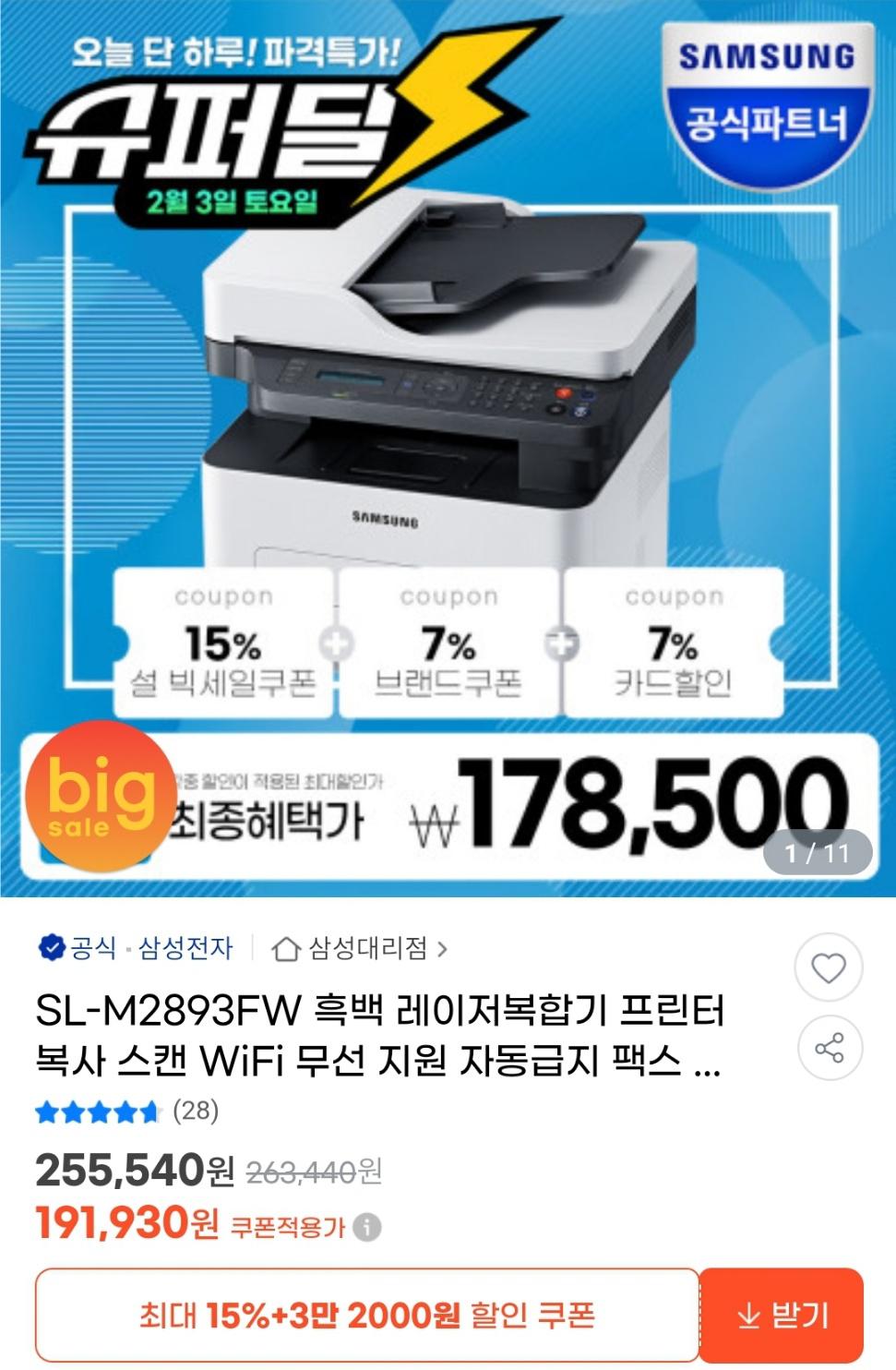This screenshot has height=1370, width=896.
Task: Tap 받기 to download the discount coupon
Action: [782, 1316]
